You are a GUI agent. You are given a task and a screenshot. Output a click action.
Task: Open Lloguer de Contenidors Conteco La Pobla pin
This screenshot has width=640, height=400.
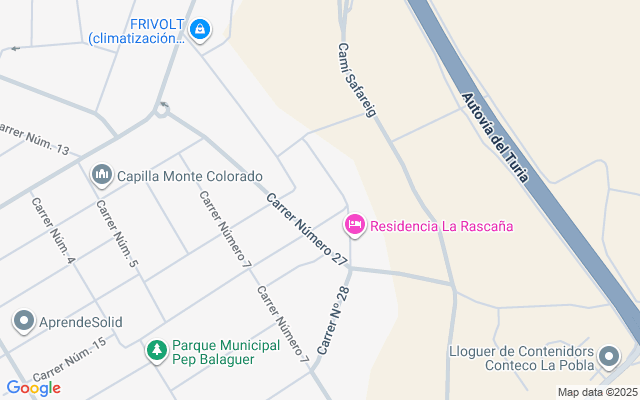pos(610,358)
